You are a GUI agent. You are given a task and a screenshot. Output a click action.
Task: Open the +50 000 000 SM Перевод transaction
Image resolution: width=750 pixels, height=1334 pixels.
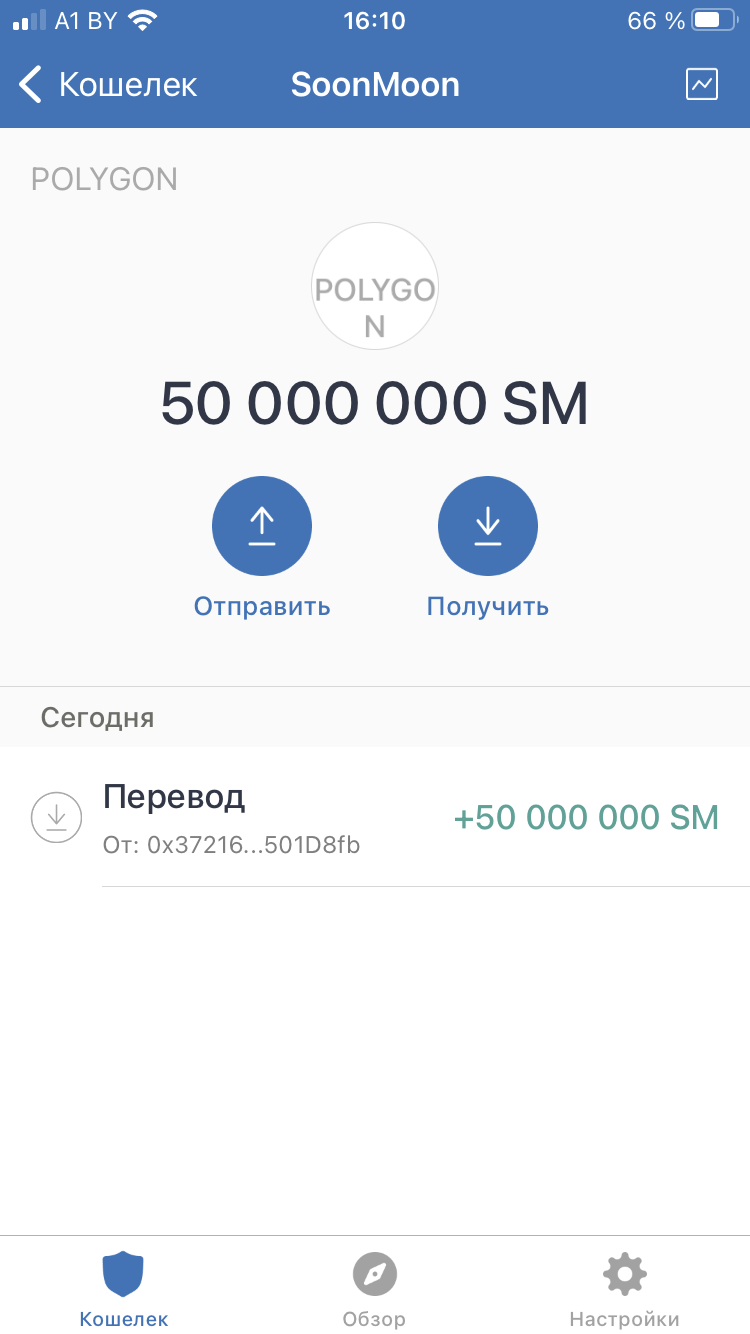point(375,817)
